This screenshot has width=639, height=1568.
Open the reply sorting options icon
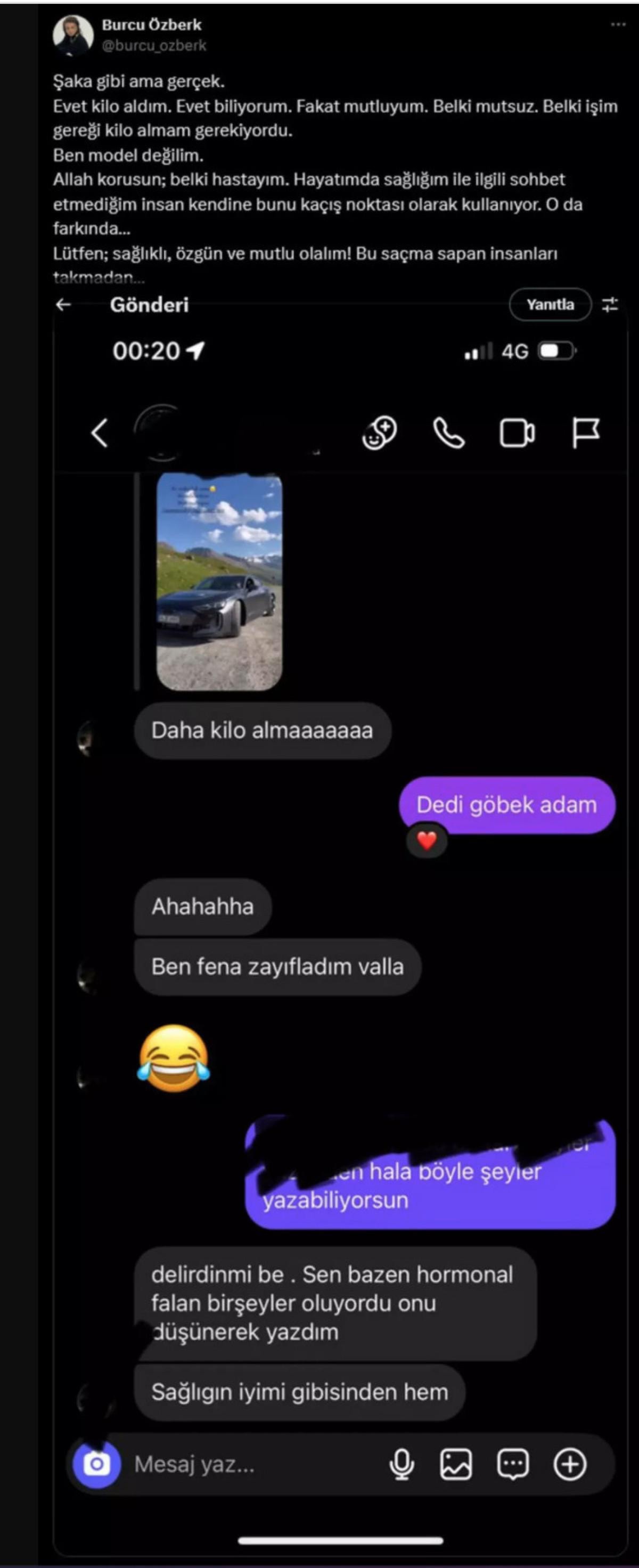point(610,304)
